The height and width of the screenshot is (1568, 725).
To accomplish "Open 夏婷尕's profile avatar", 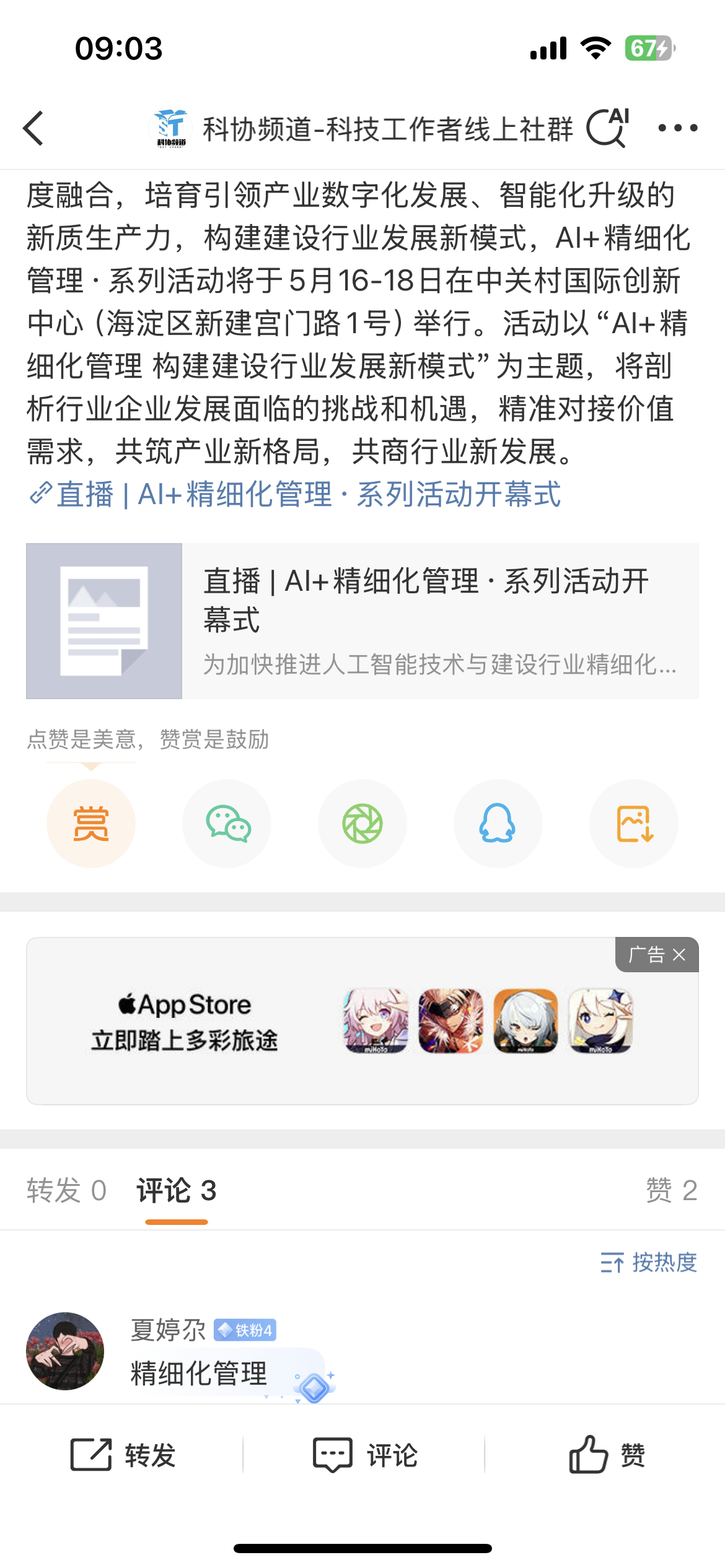I will tap(65, 1351).
